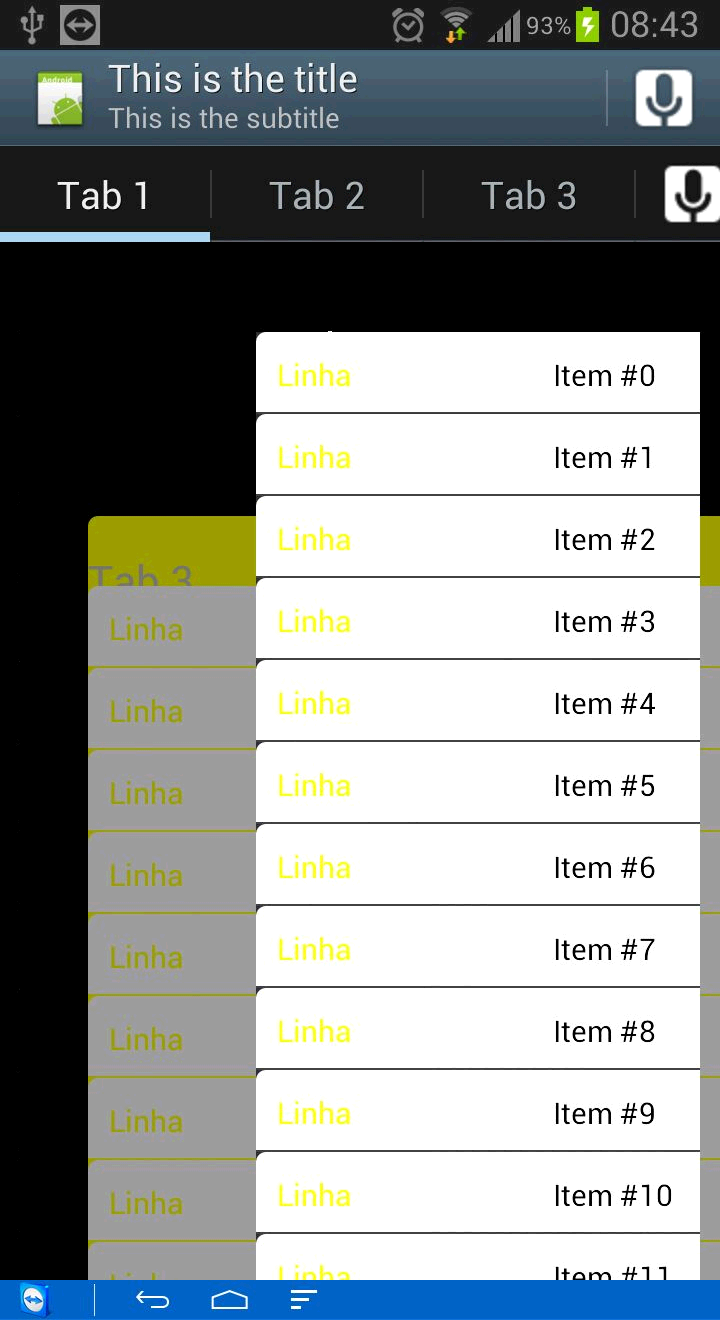Viewport: 720px width, 1320px height.
Task: Switch to Tab 2
Action: (x=317, y=196)
